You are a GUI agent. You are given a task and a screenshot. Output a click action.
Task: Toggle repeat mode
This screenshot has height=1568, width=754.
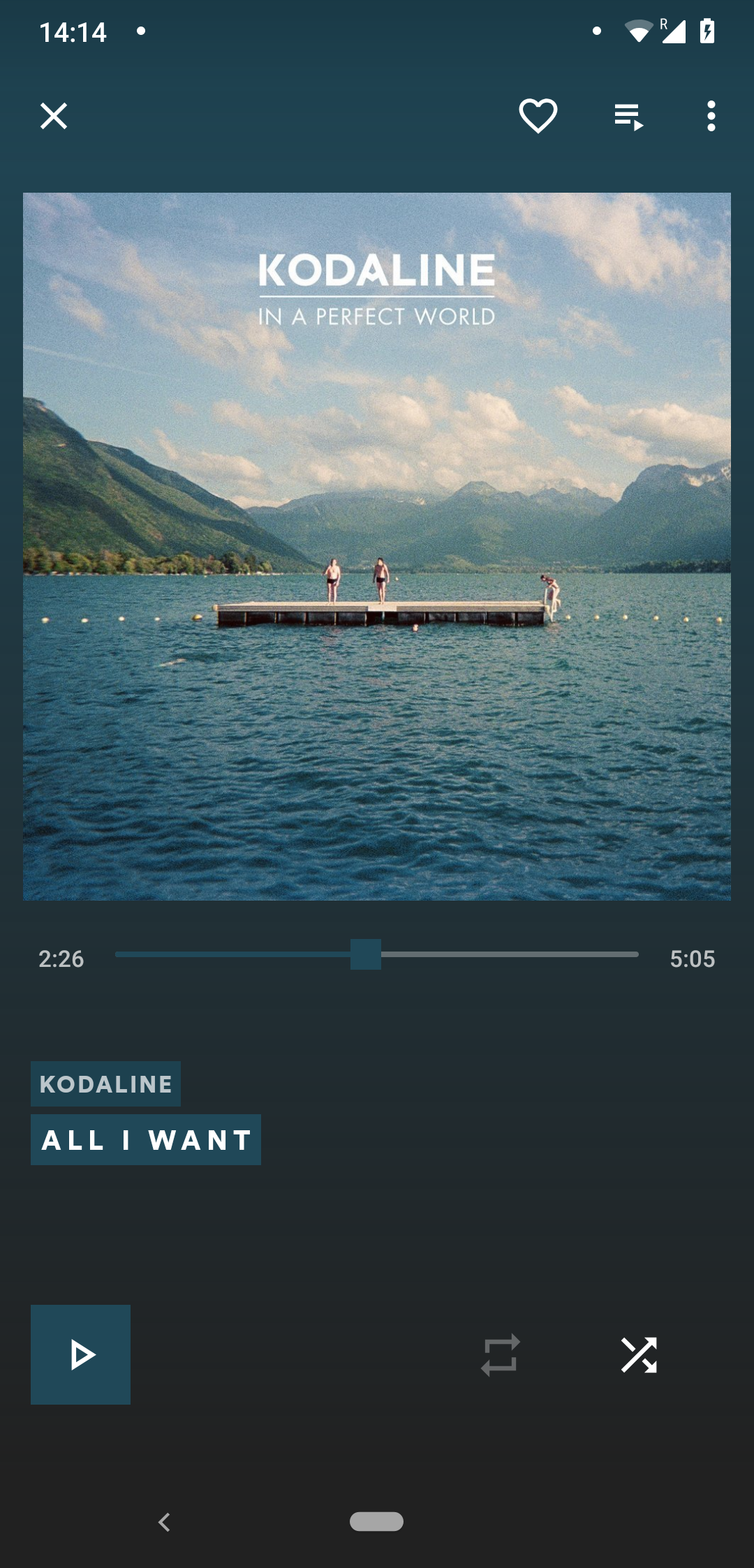[501, 1354]
